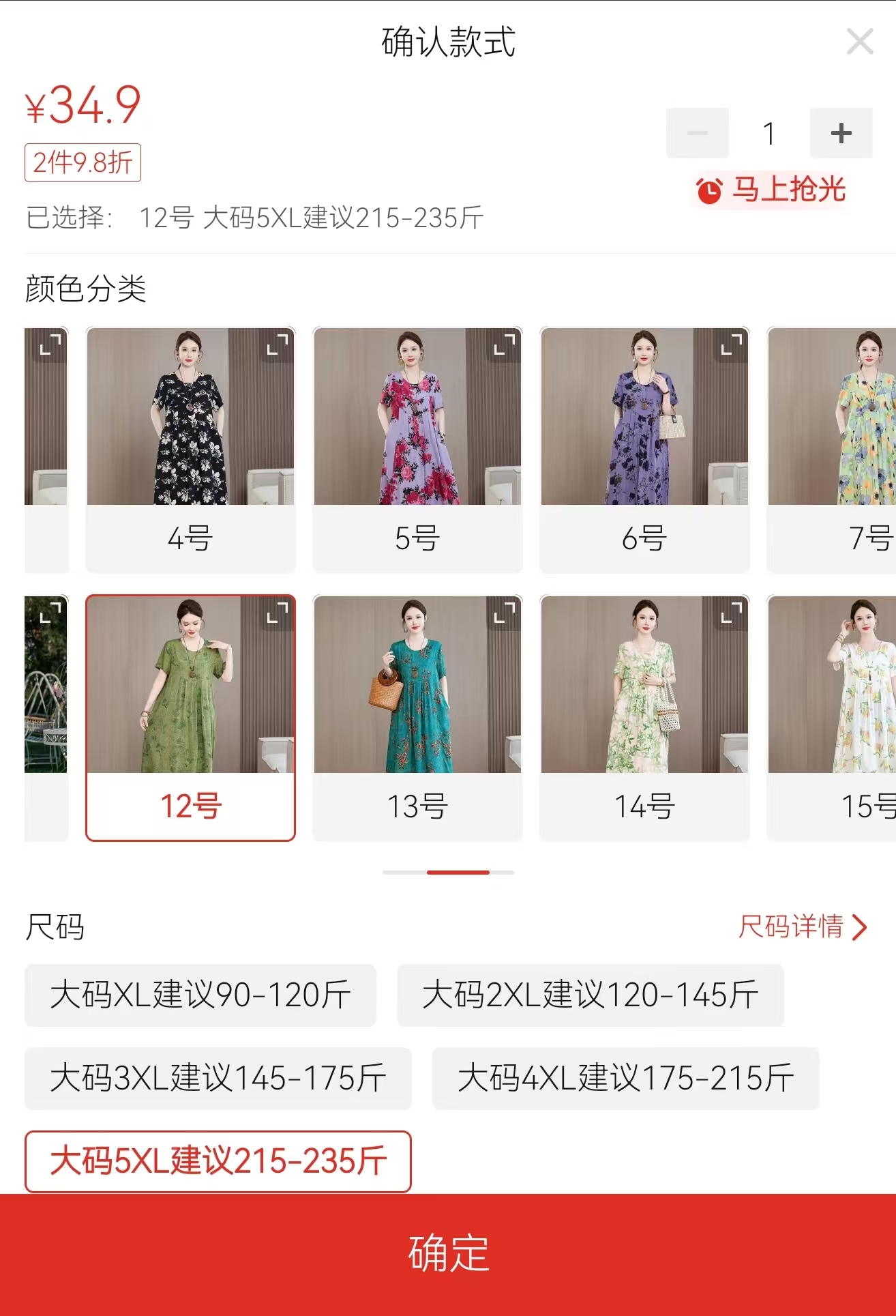Close the 确认款式 panel

tap(859, 42)
